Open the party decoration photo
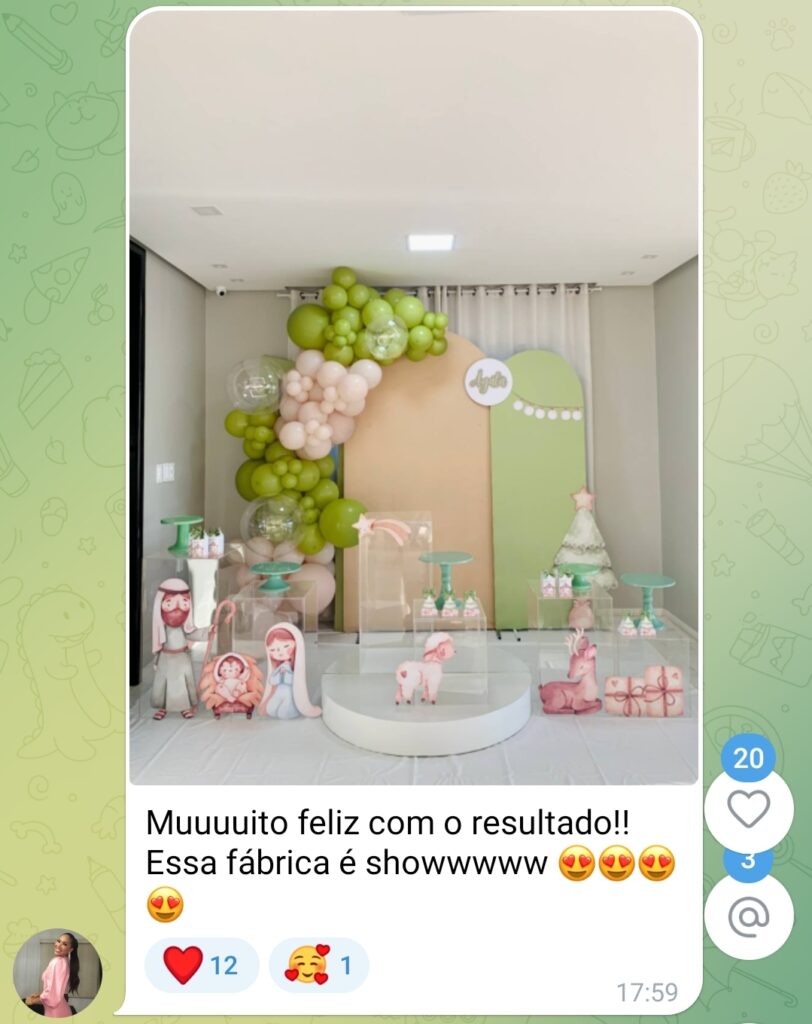 413,400
